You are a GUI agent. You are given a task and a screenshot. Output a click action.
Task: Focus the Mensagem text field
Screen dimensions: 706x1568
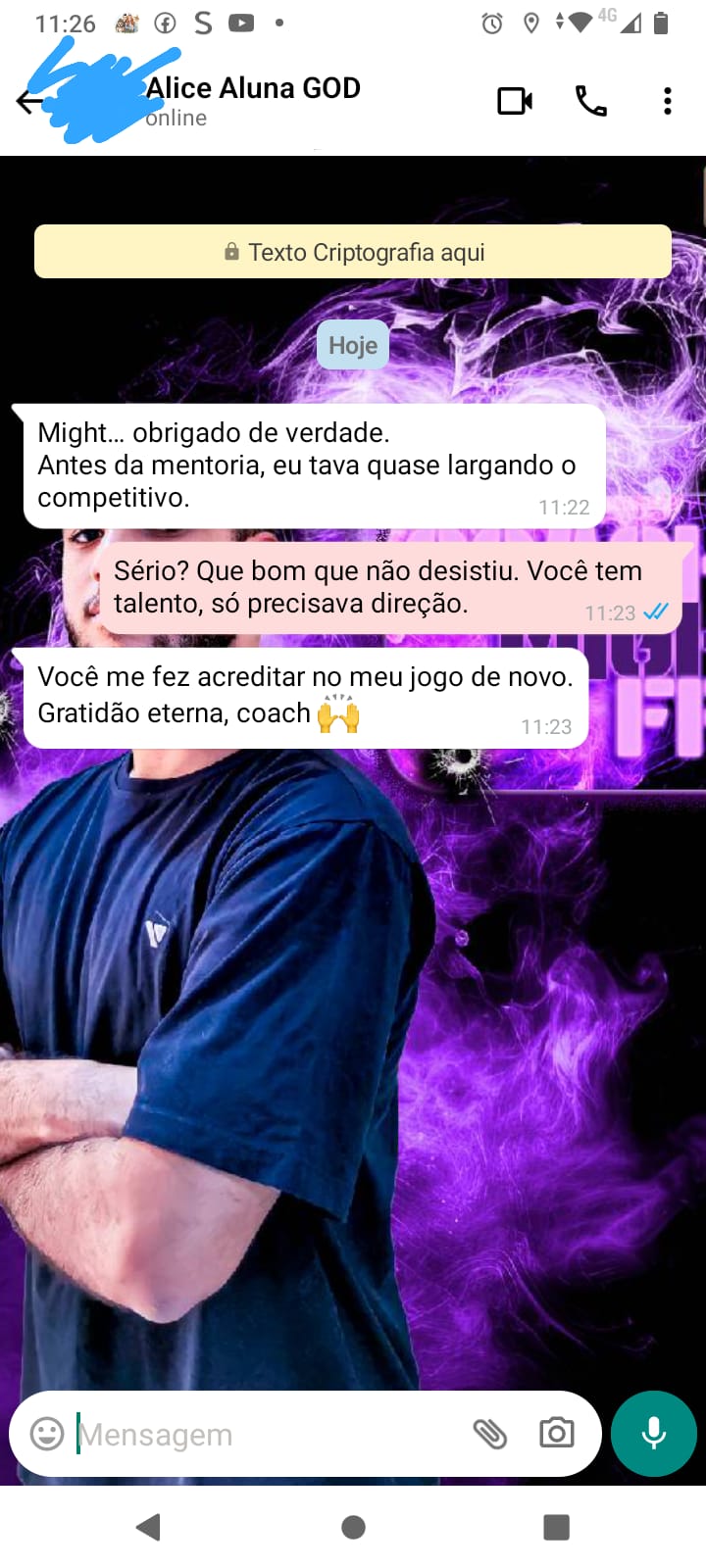265,1435
